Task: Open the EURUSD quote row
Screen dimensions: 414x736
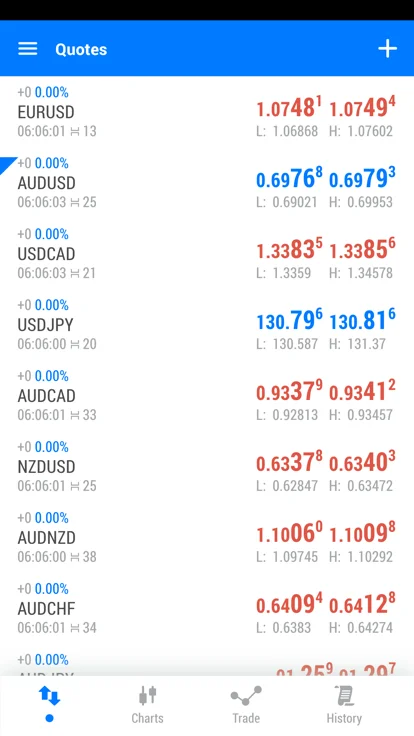Action: (207, 112)
